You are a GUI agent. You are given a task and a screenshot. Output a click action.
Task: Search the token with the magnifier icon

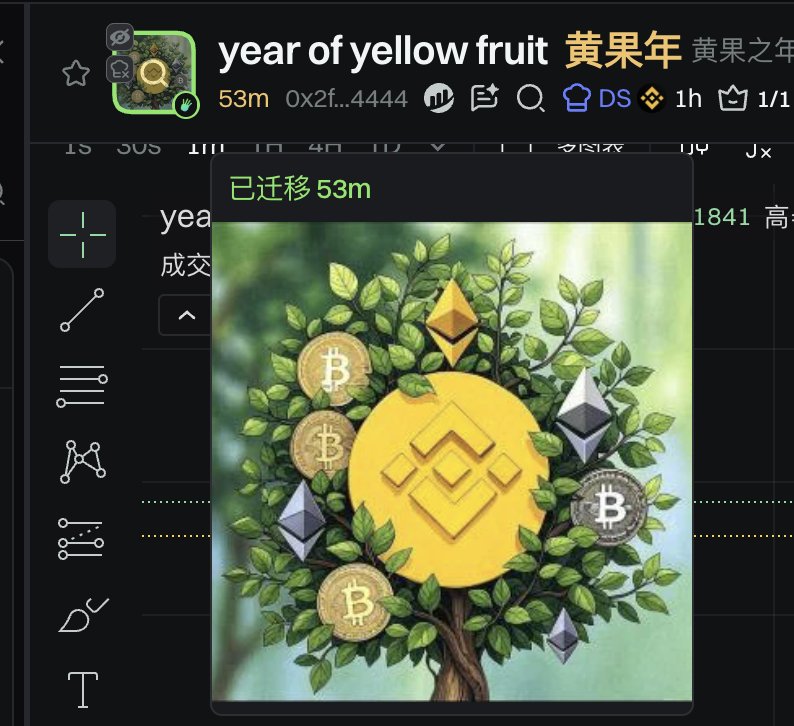(530, 98)
